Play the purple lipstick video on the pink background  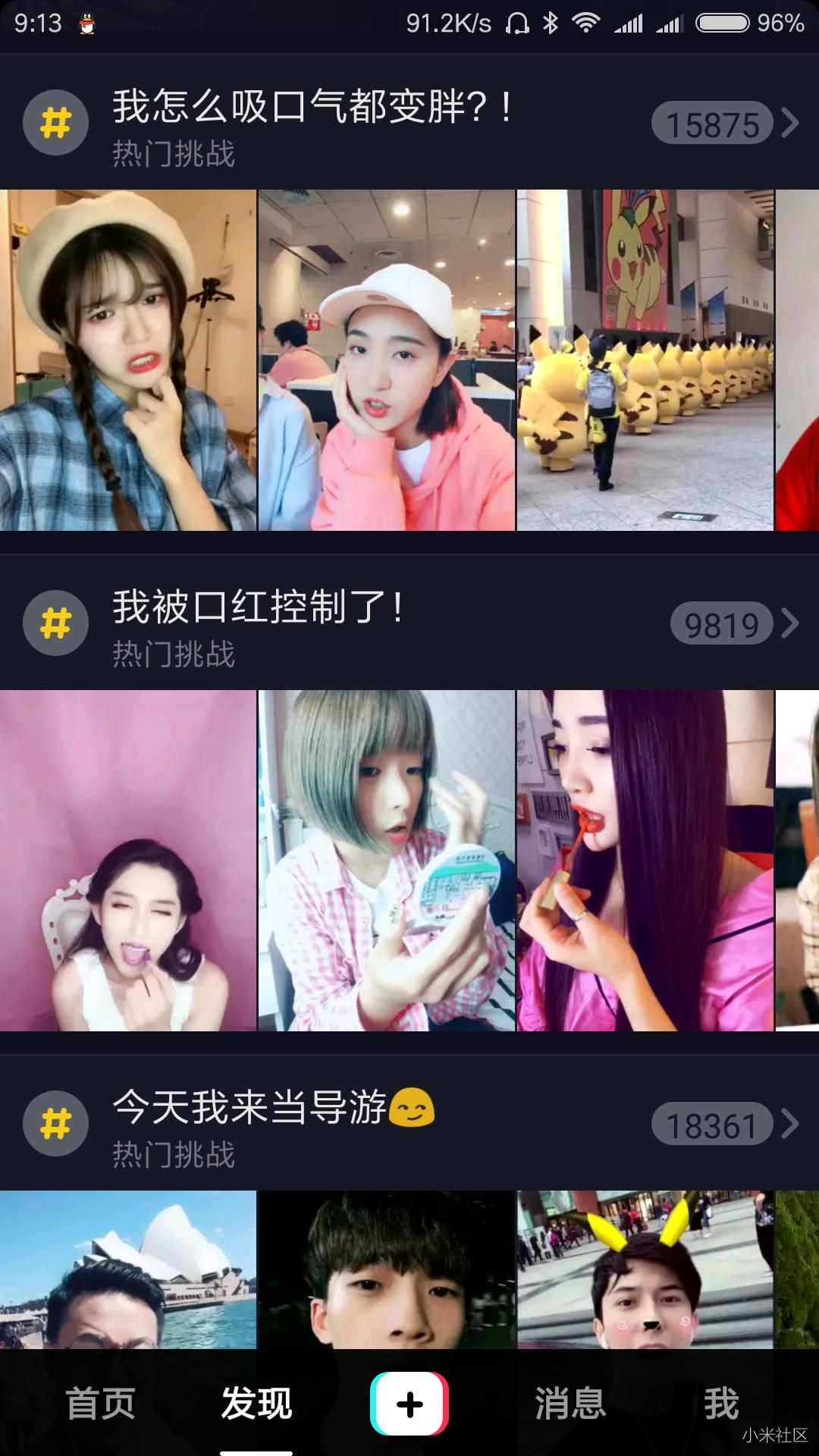[127, 861]
